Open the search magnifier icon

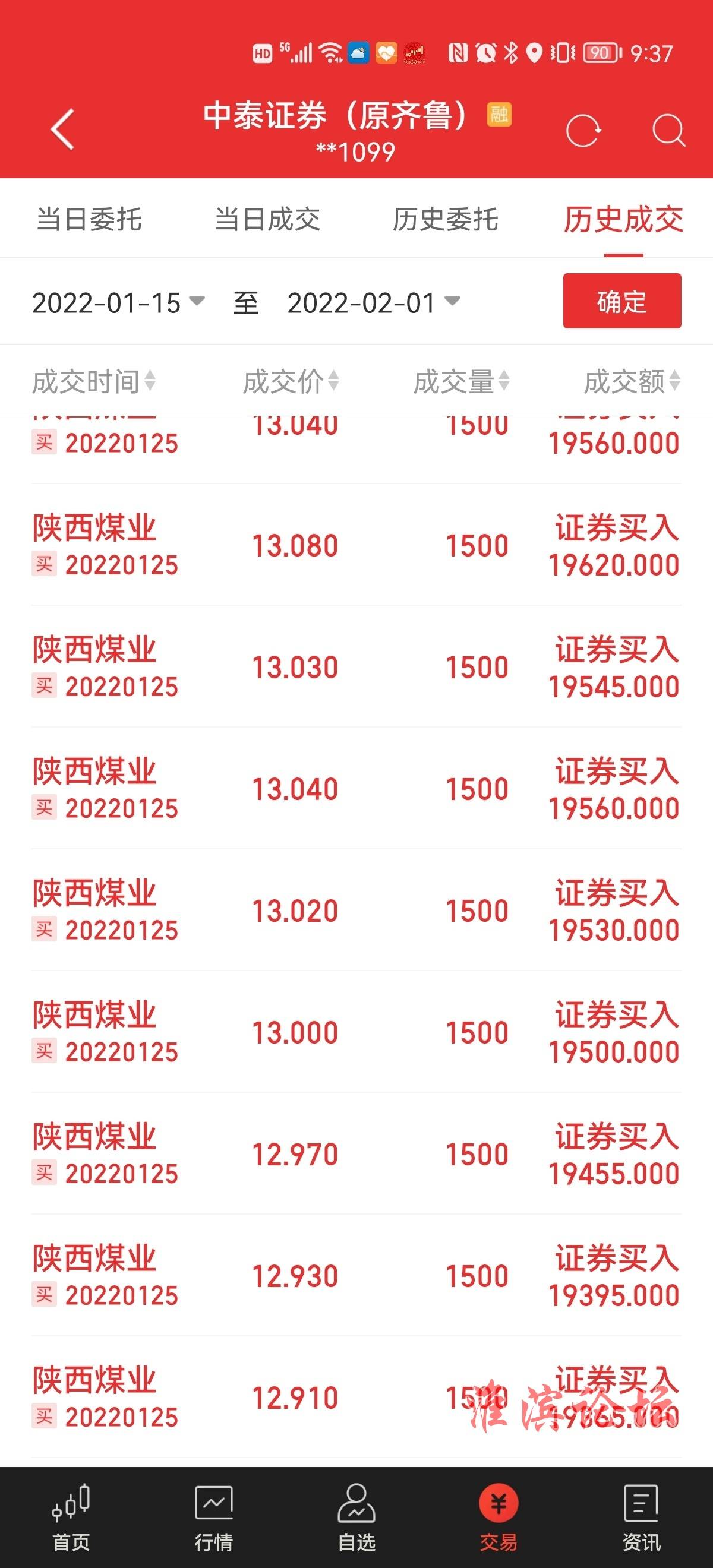(668, 131)
